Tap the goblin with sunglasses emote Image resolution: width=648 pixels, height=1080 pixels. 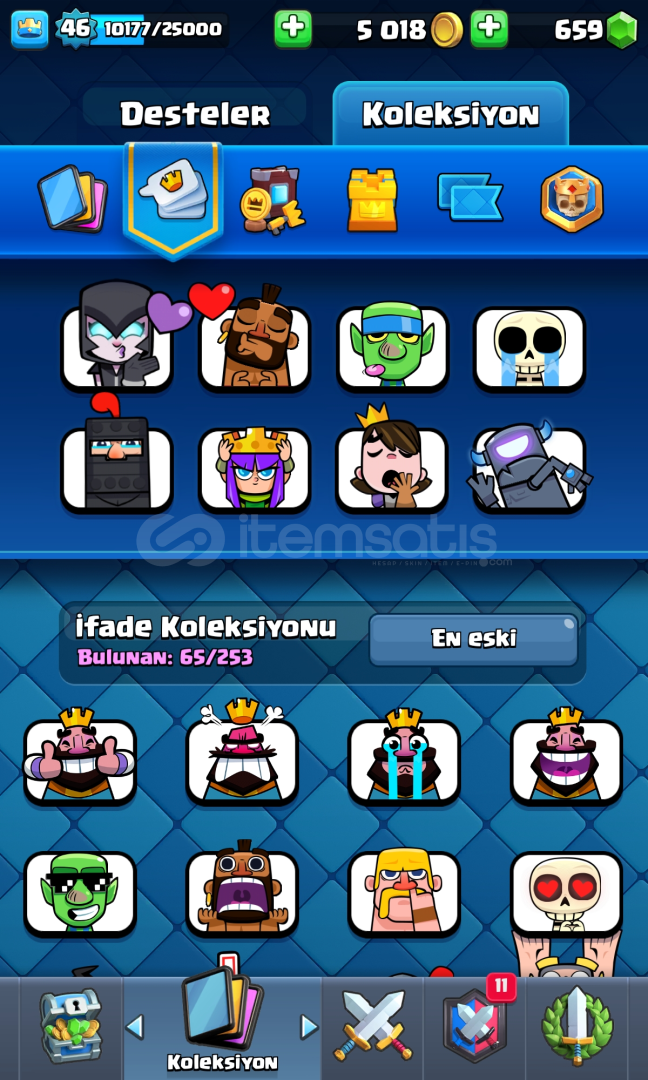pos(80,893)
